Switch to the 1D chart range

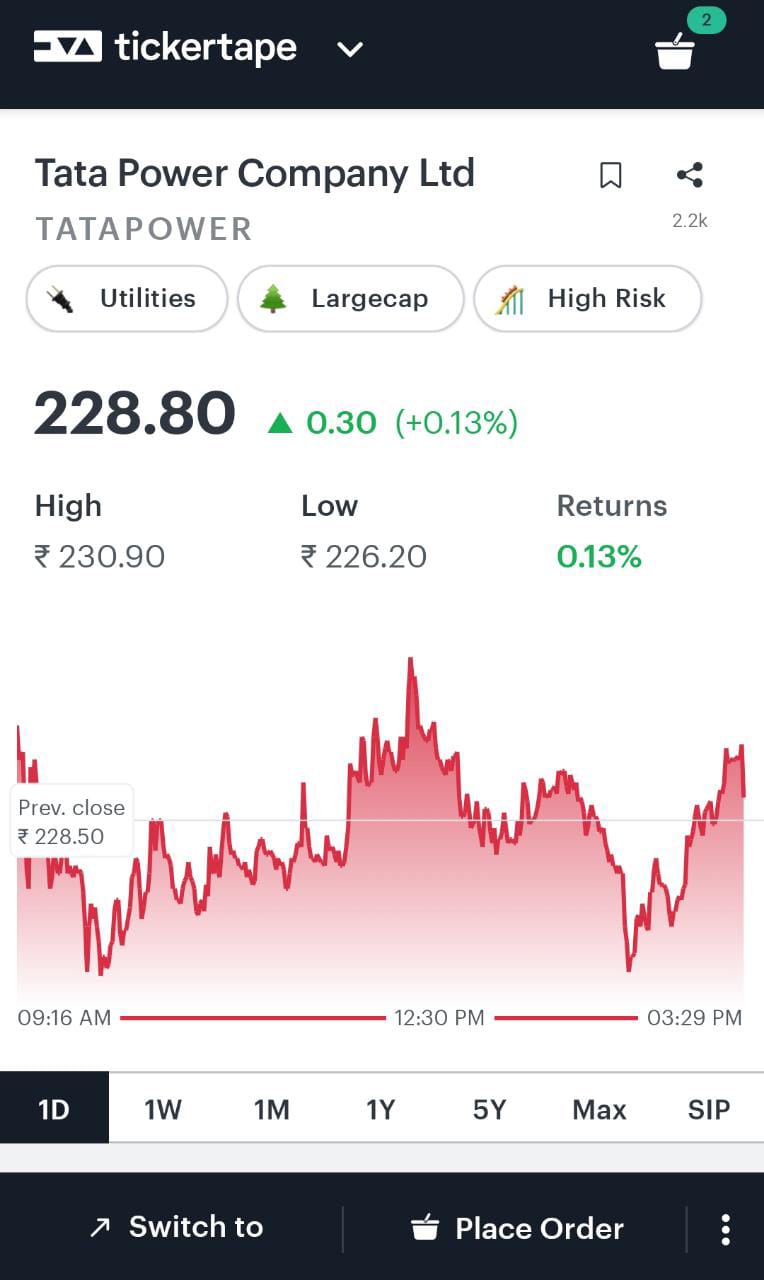pos(54,1109)
